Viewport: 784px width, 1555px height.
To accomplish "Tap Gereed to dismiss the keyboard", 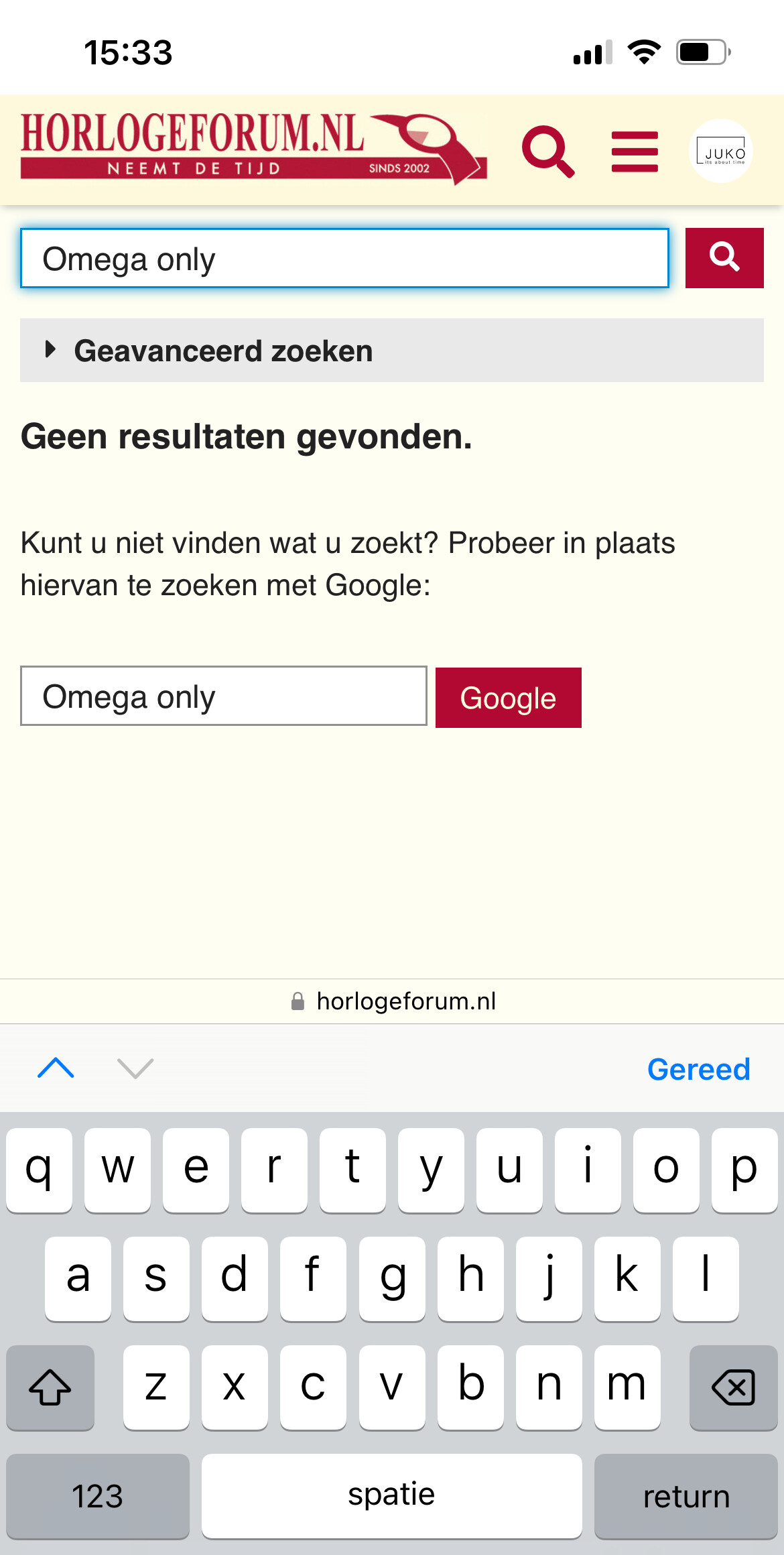I will pyautogui.click(x=698, y=1069).
